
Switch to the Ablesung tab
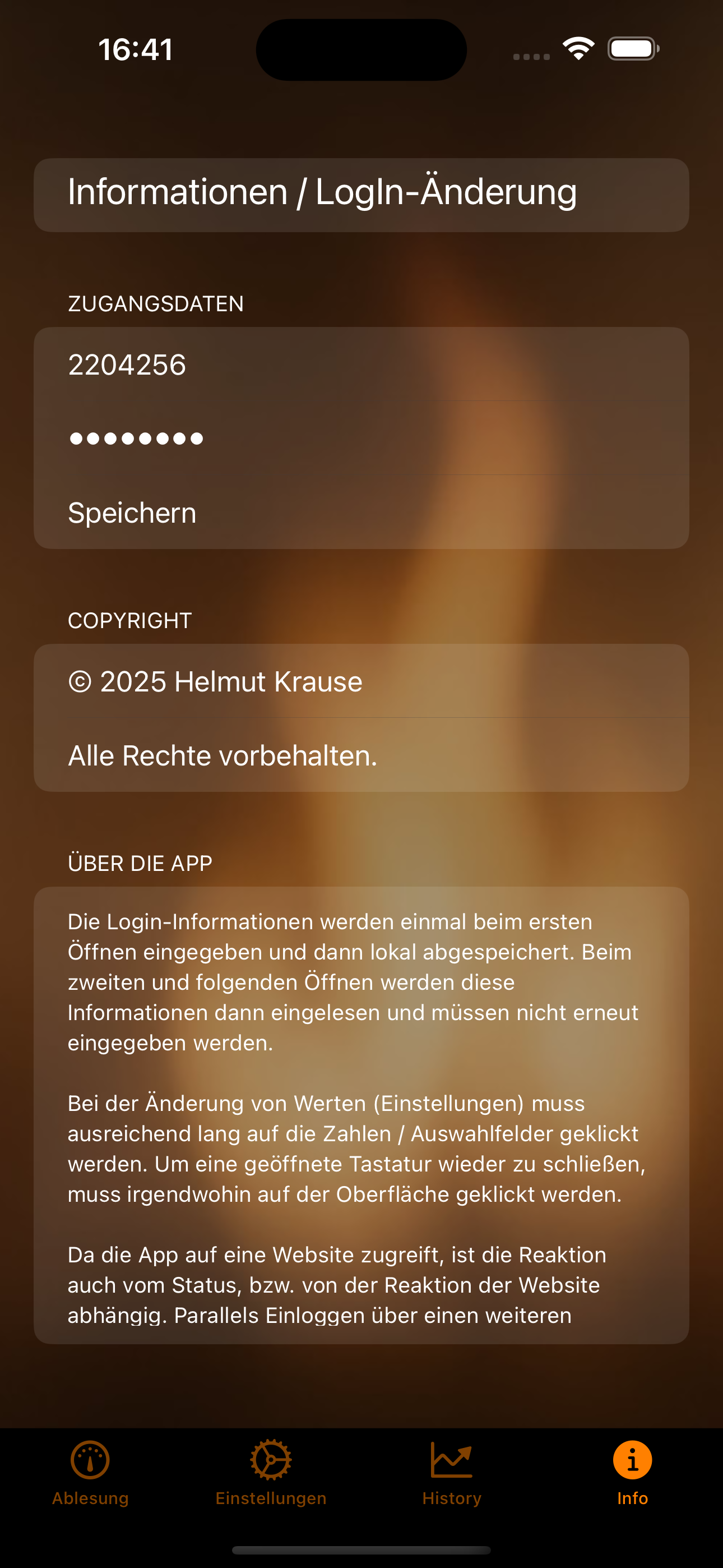point(90,1472)
